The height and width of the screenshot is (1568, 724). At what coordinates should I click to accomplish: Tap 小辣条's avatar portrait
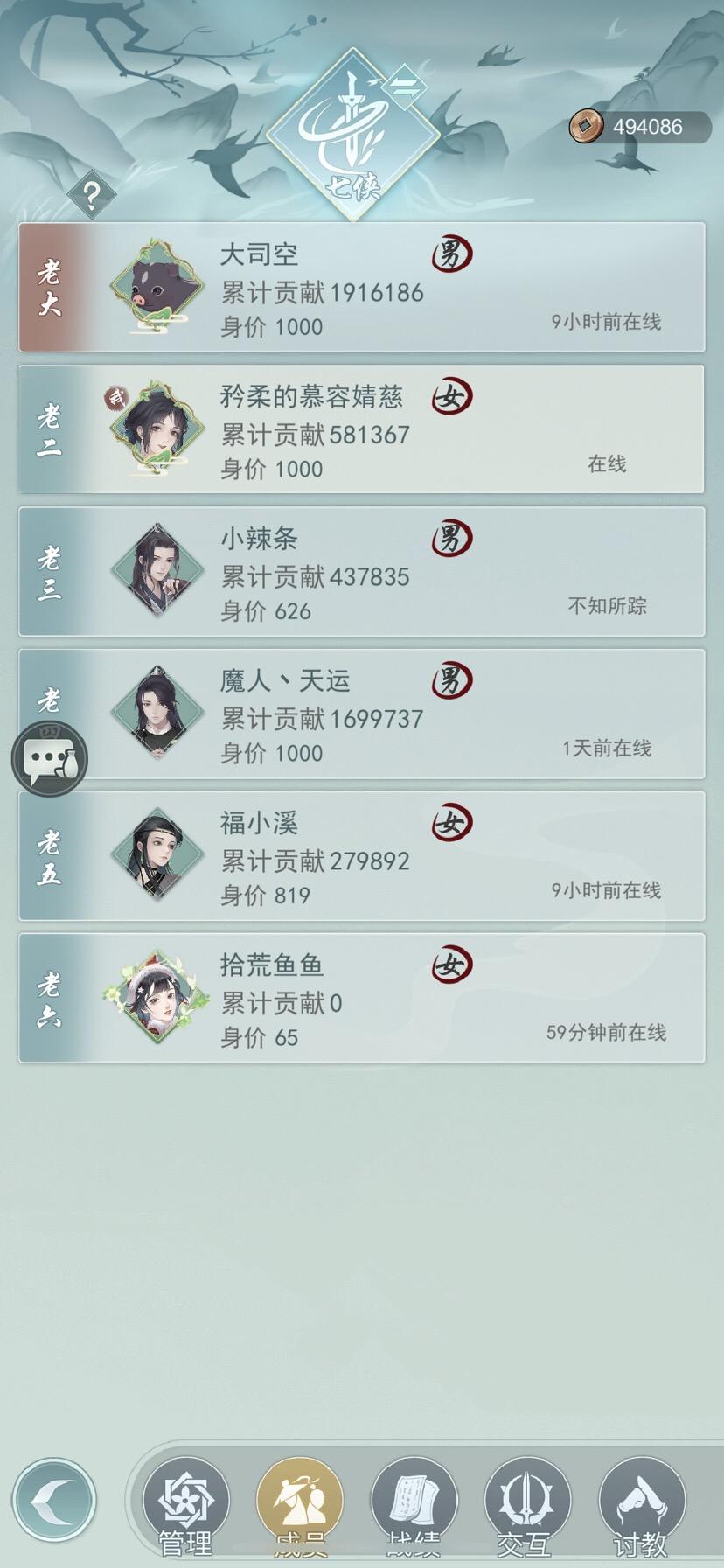coord(159,570)
